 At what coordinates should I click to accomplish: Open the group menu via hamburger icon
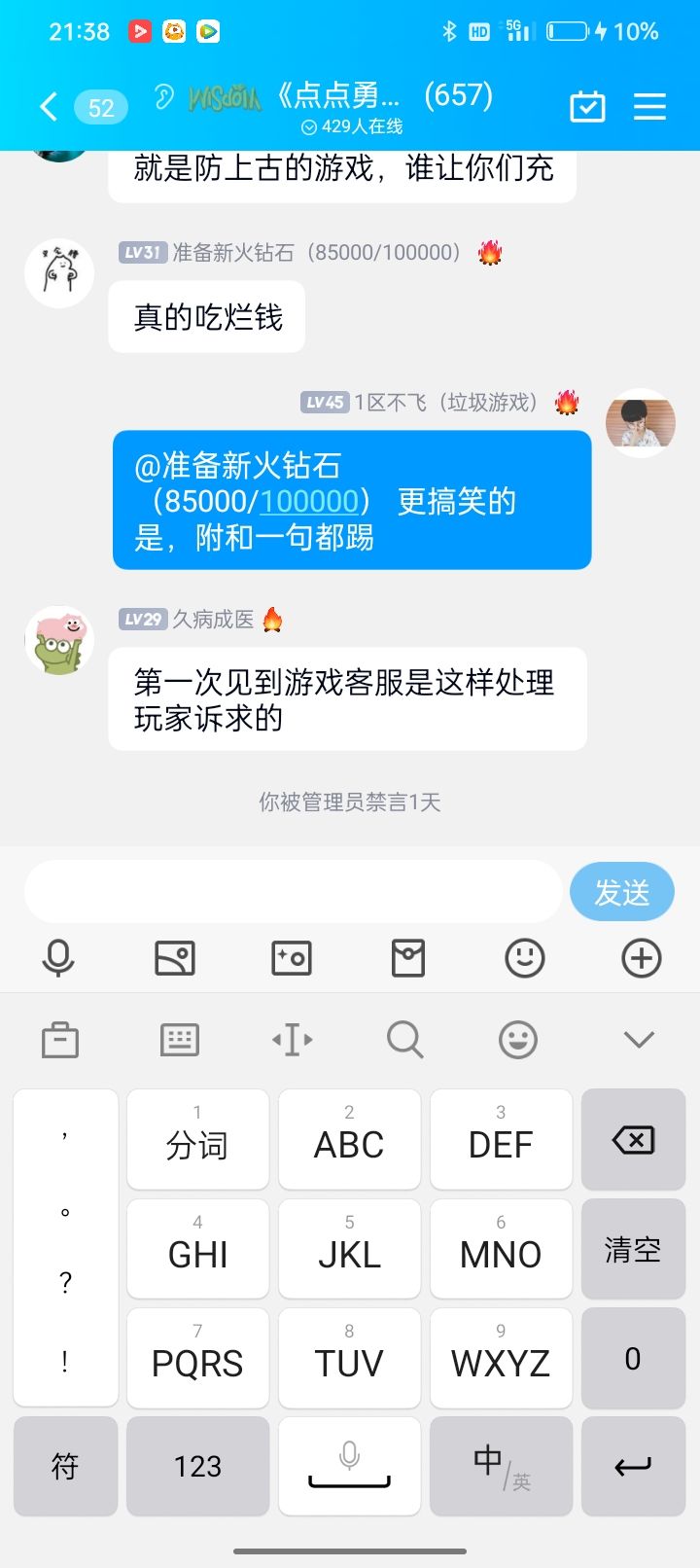(x=649, y=107)
